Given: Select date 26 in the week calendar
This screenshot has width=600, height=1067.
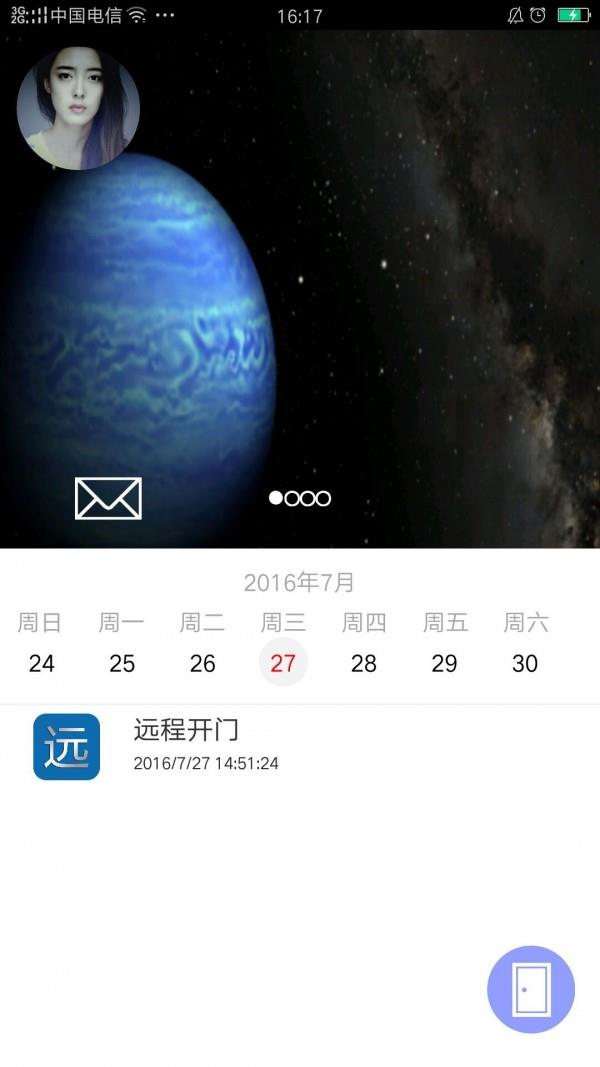Looking at the screenshot, I should [x=203, y=663].
